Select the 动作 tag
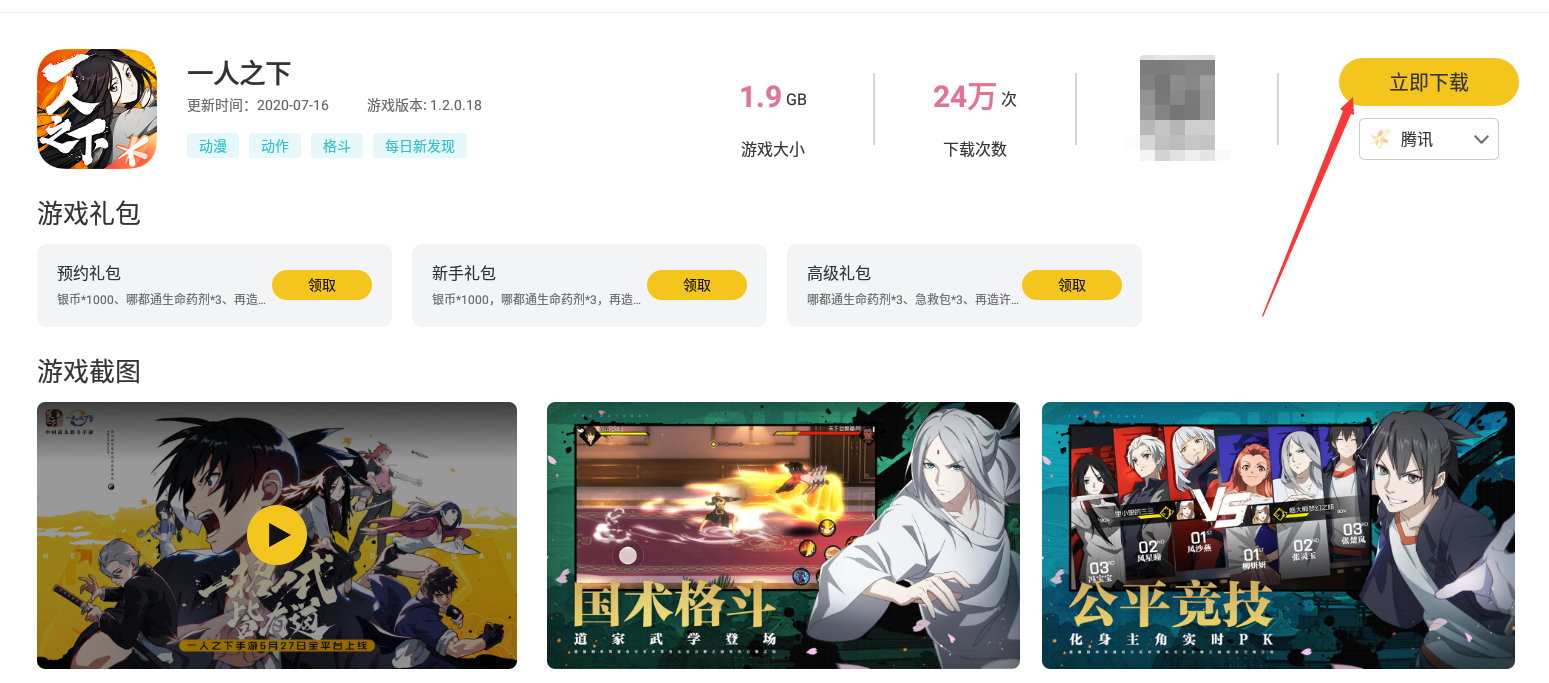The height and width of the screenshot is (683, 1549). (275, 146)
